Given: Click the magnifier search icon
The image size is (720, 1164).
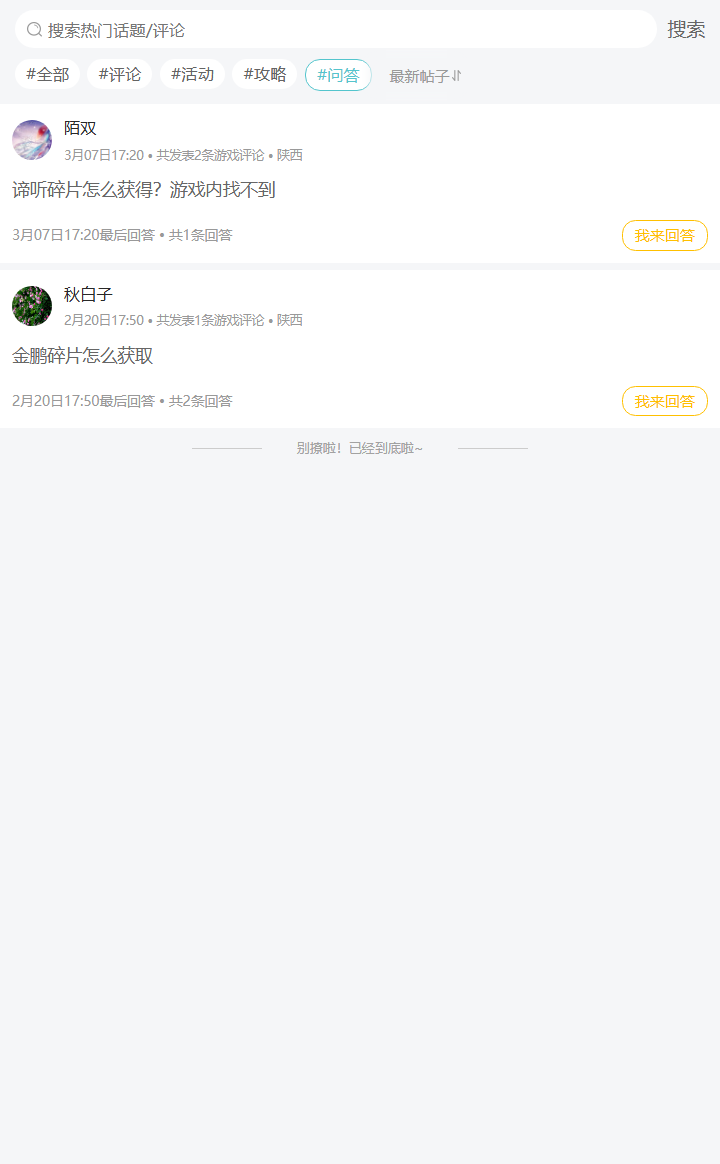Looking at the screenshot, I should (31, 31).
